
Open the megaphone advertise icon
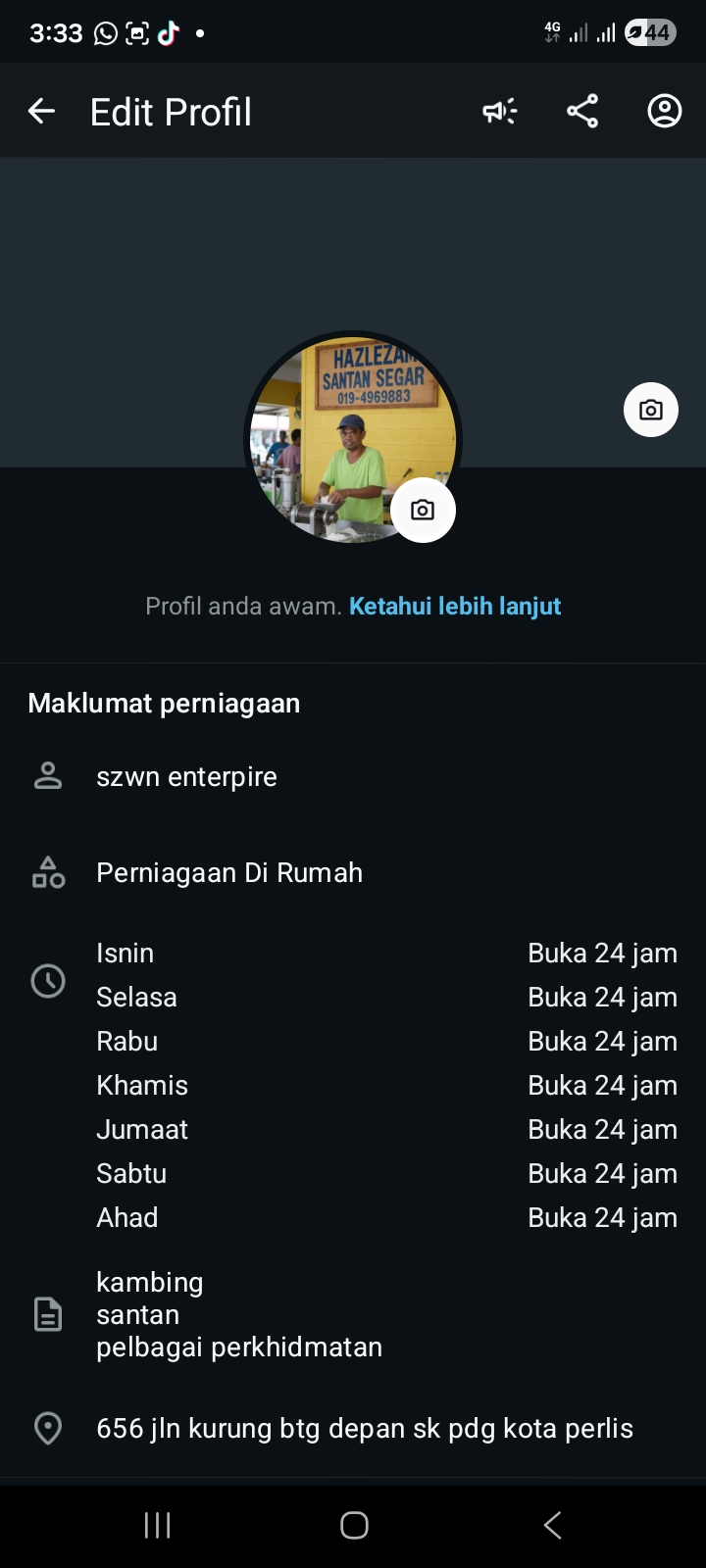coord(499,112)
